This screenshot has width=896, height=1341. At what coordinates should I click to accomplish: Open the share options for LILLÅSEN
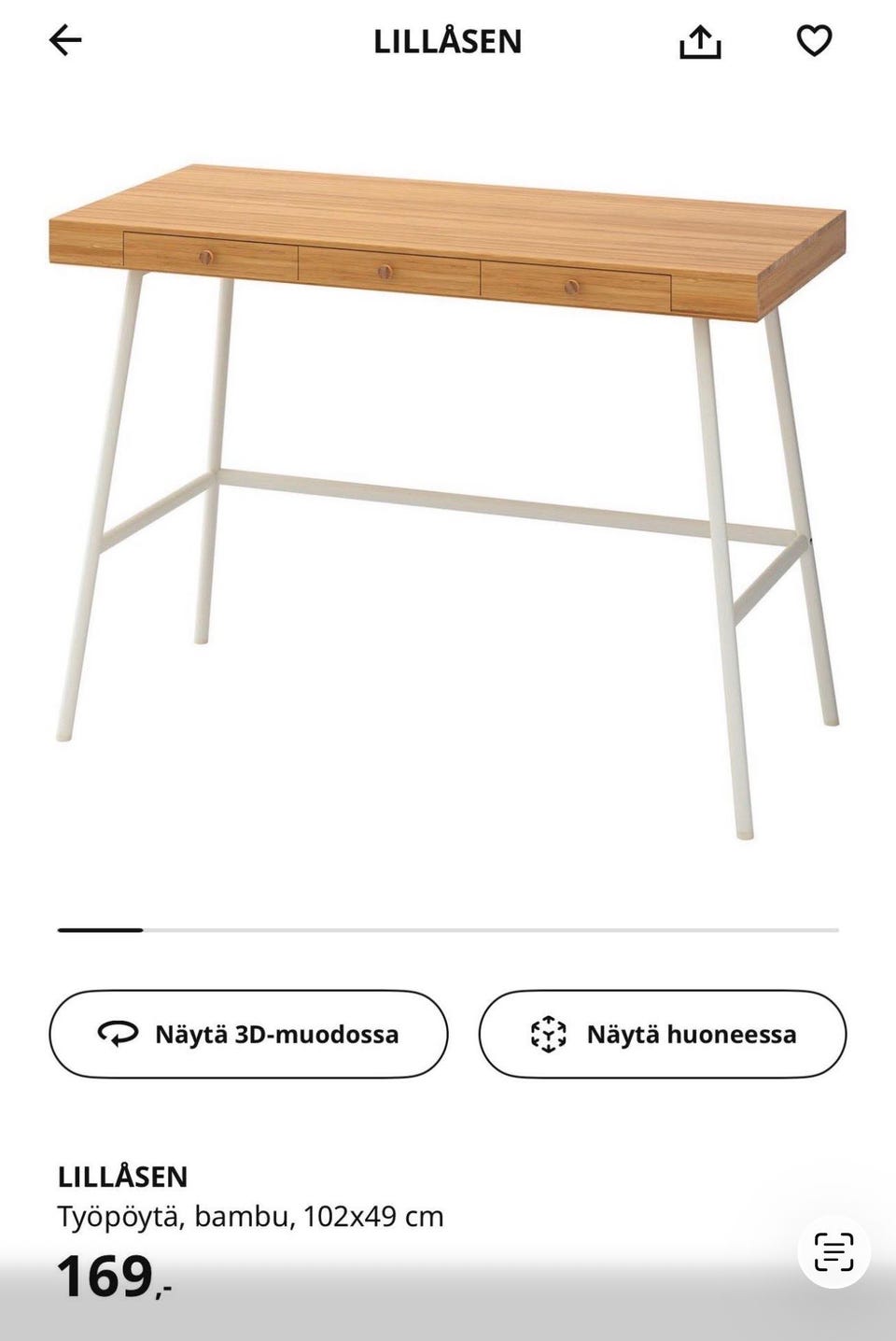click(701, 41)
